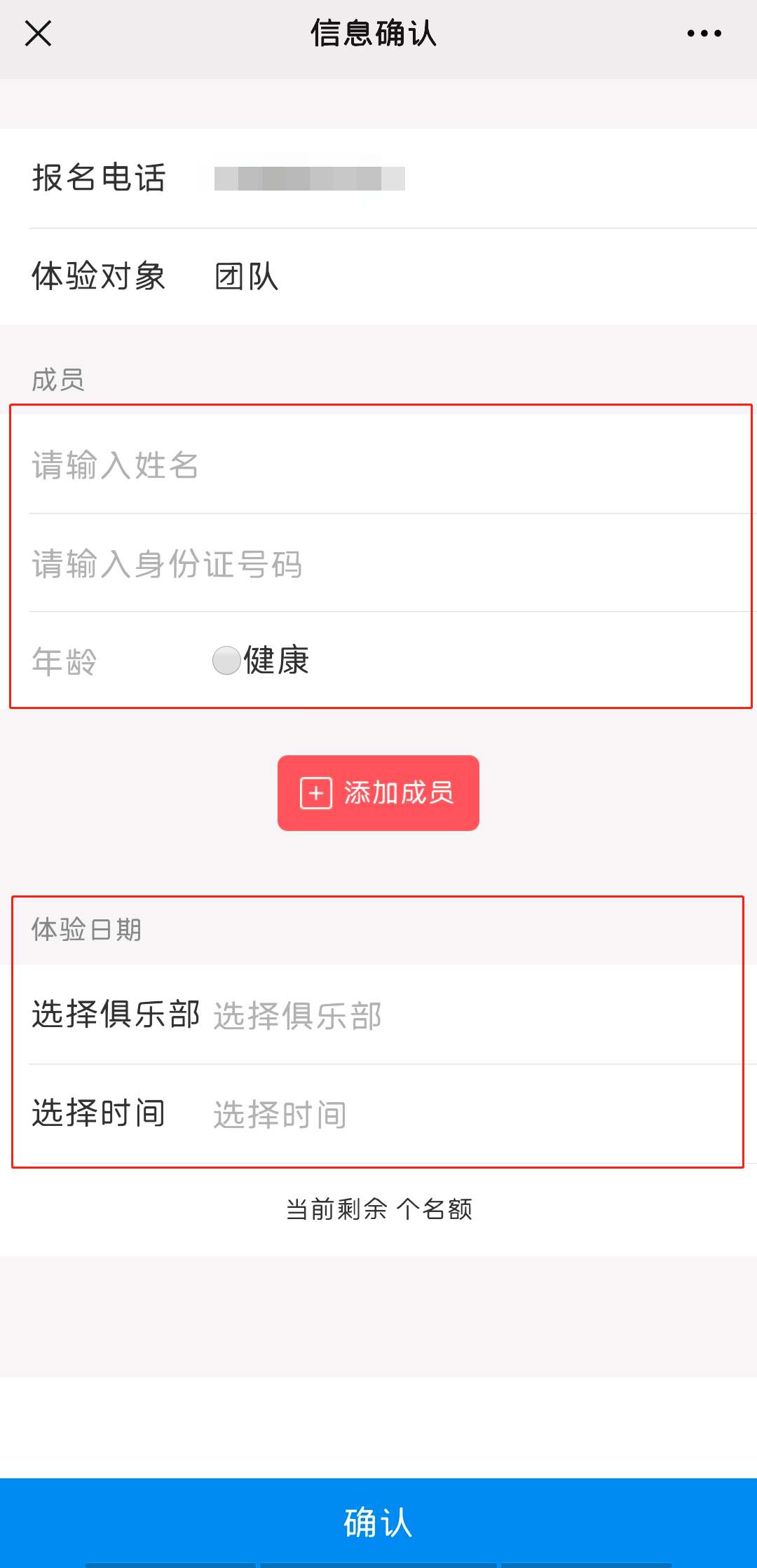757x1568 pixels.
Task: Close the 信息确认 page
Action: (38, 33)
